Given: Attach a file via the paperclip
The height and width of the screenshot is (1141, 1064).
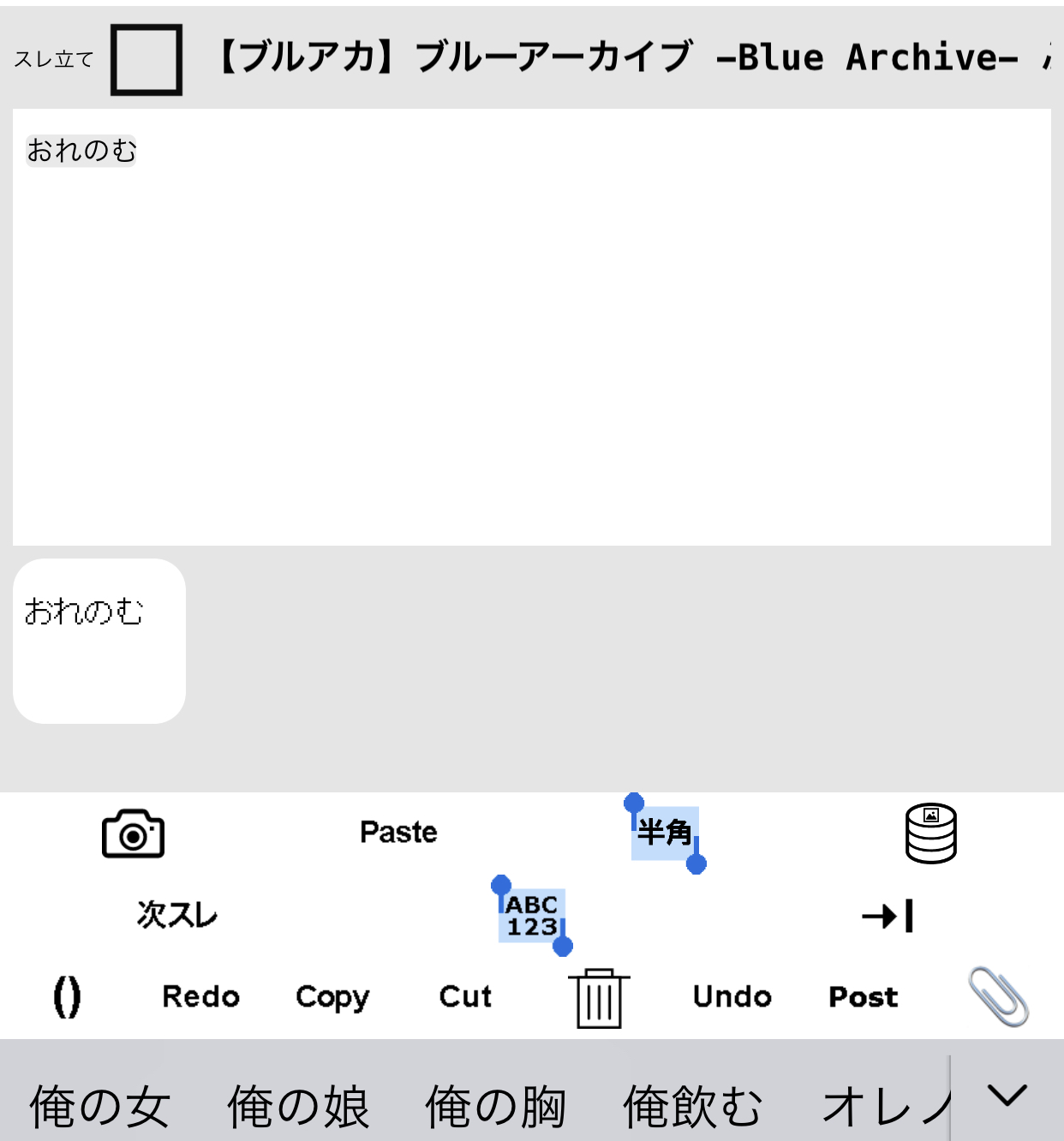Looking at the screenshot, I should tap(998, 997).
